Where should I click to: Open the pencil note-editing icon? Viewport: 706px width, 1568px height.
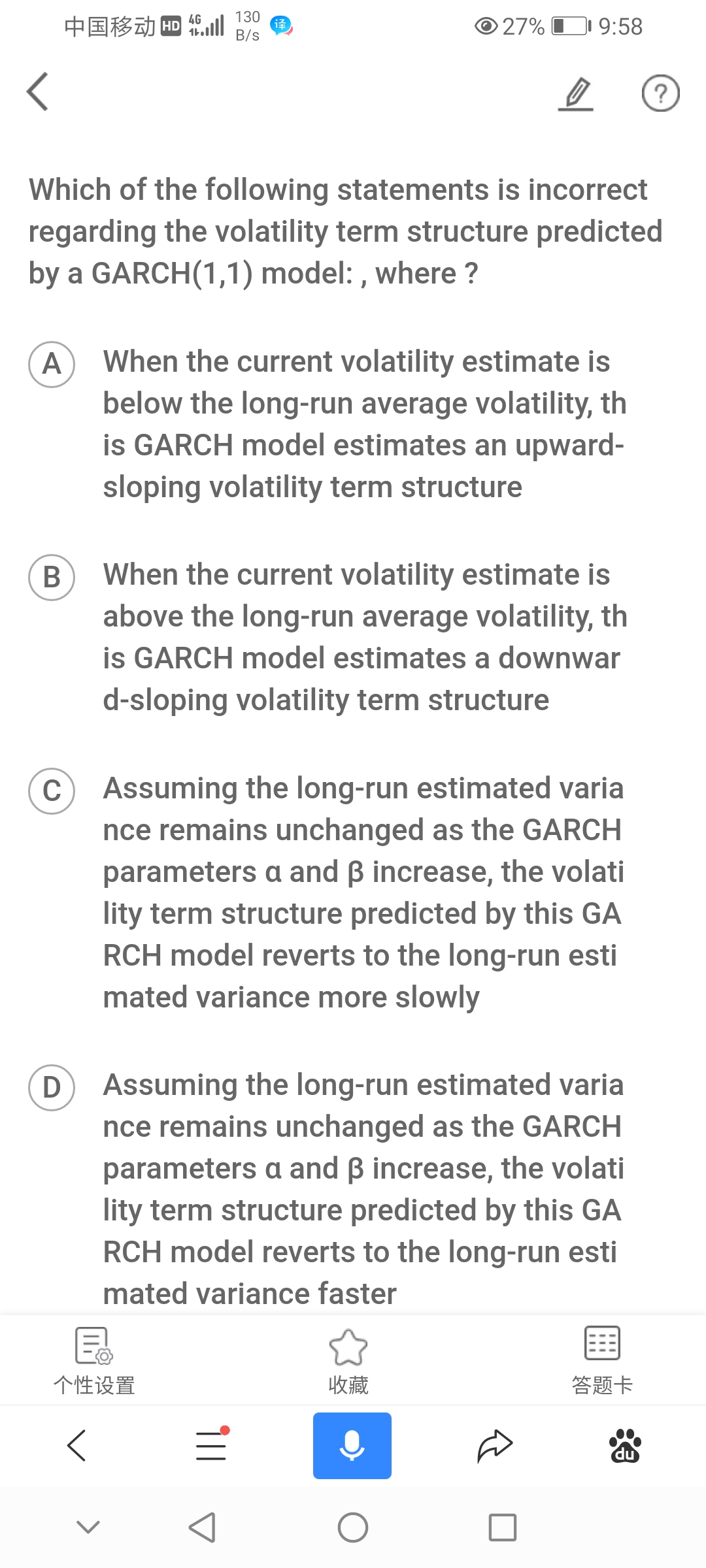pyautogui.click(x=577, y=93)
